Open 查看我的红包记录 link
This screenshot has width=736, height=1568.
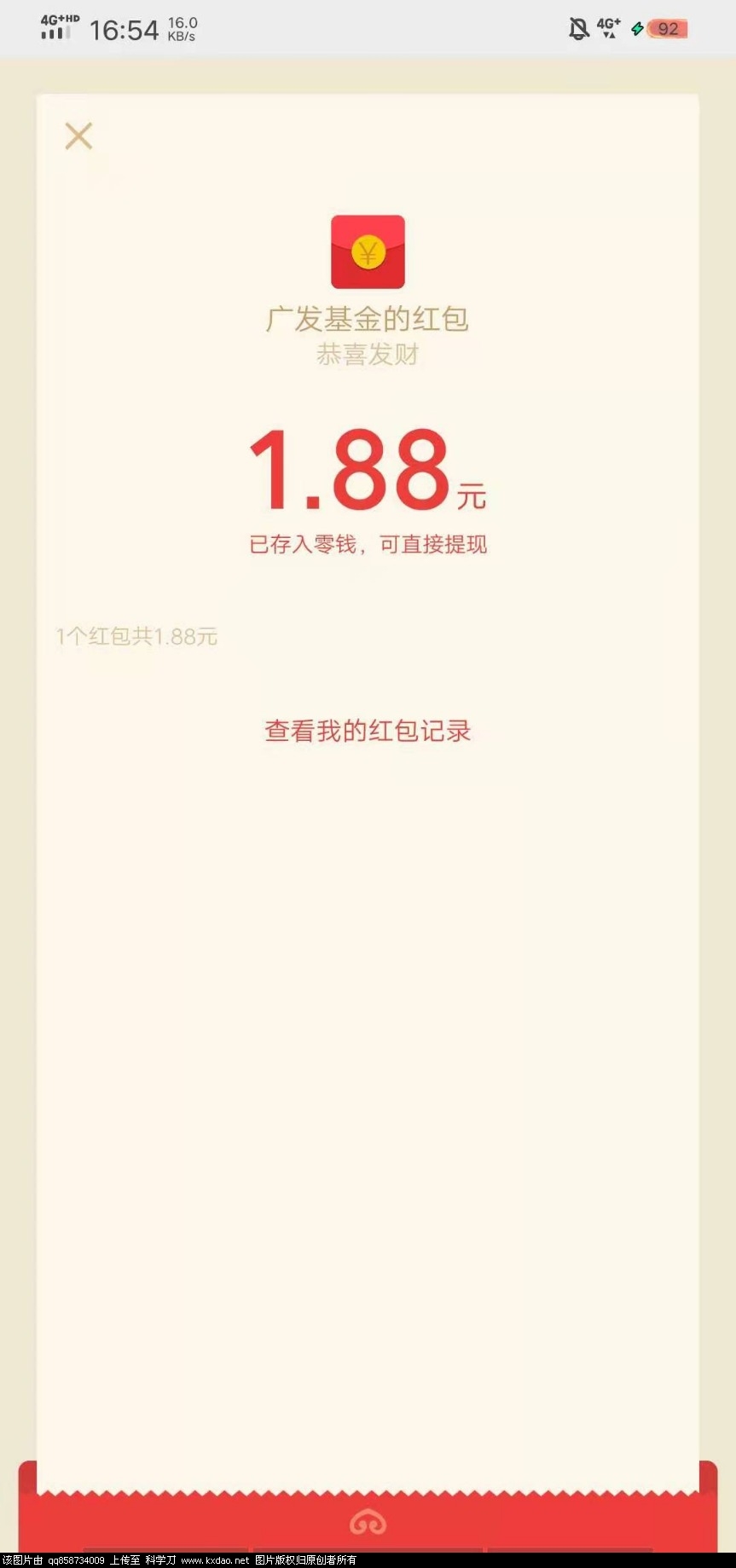point(368,731)
